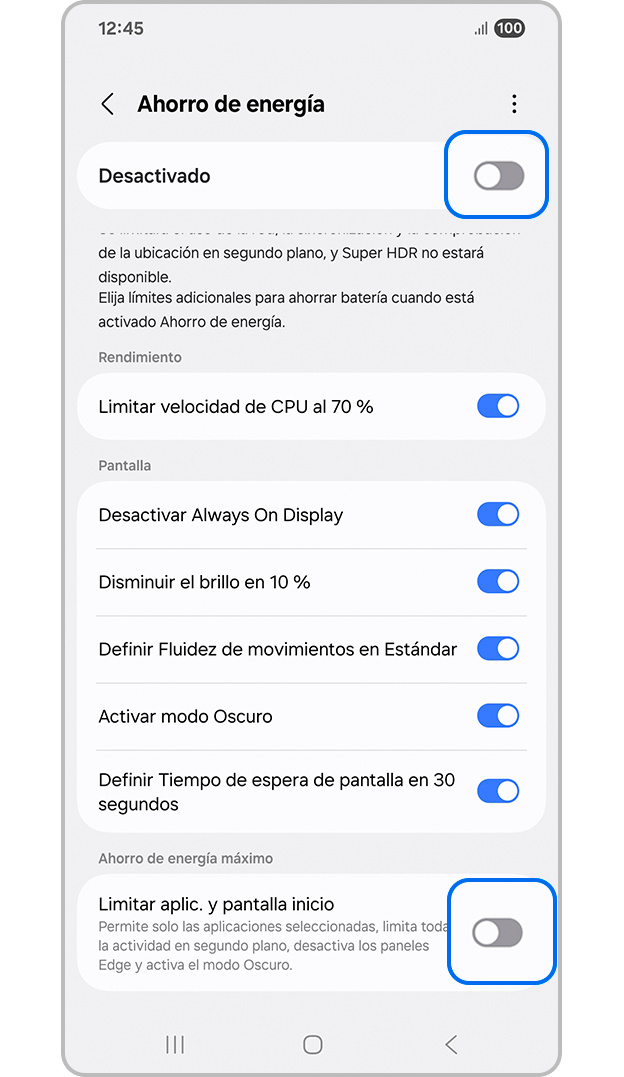Viewport: 624px width, 1077px height.
Task: Tap the system home button
Action: [312, 1044]
